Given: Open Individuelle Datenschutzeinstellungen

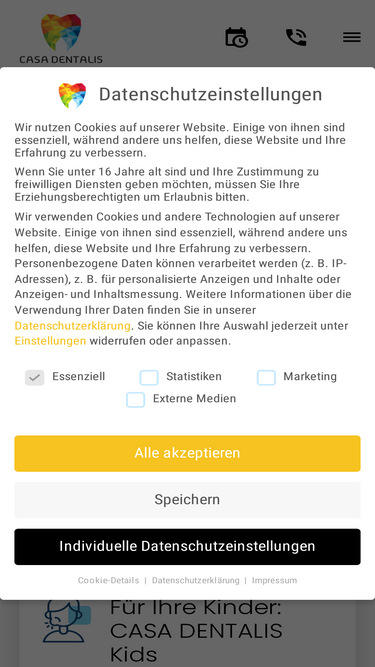Looking at the screenshot, I should tap(188, 547).
